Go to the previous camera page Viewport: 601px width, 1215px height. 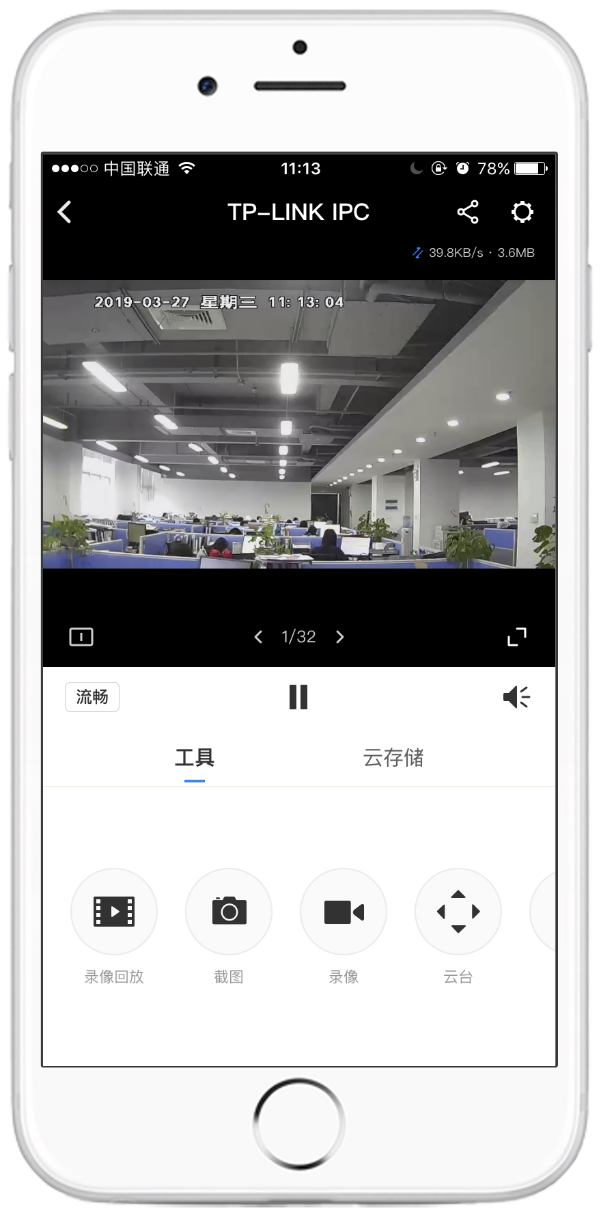click(x=258, y=637)
